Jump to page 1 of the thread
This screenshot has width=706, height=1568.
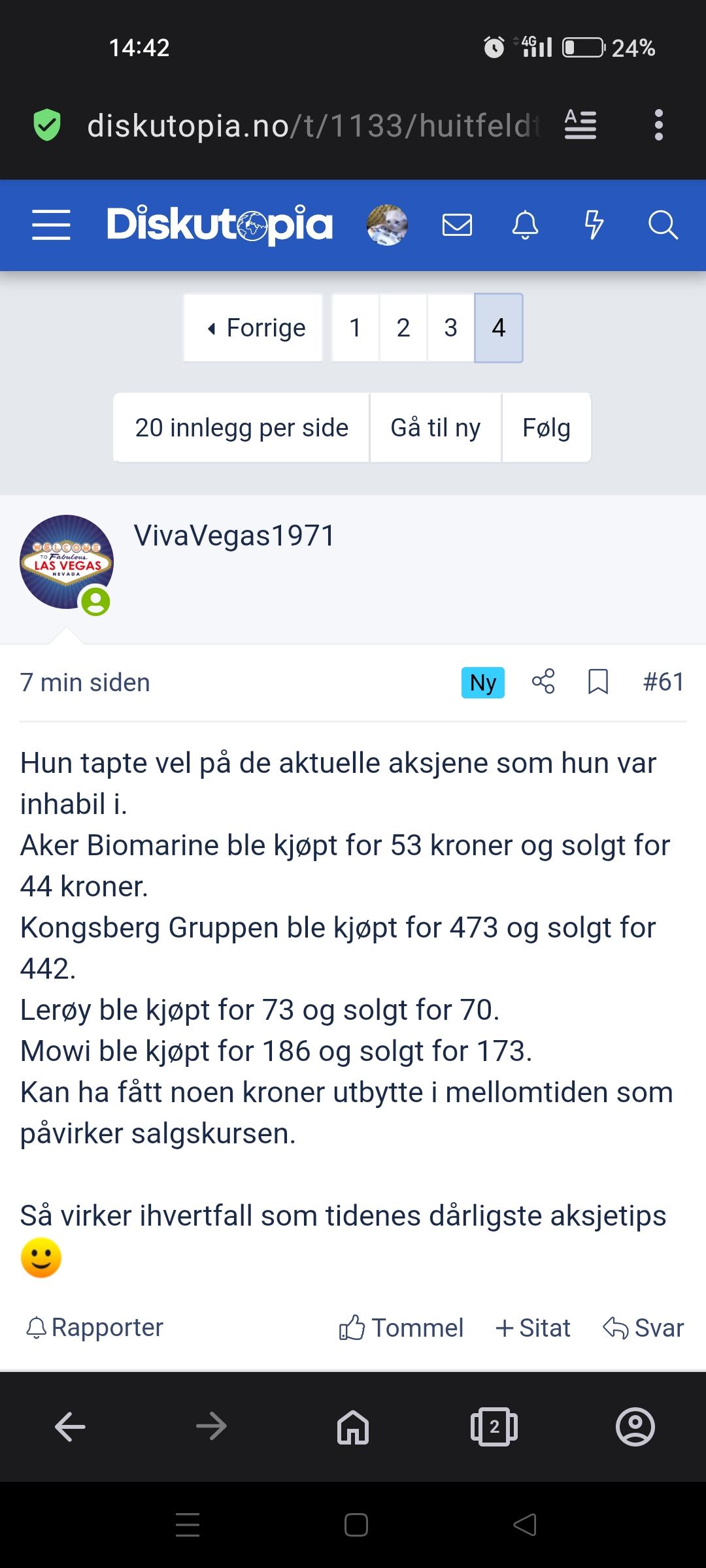(356, 328)
